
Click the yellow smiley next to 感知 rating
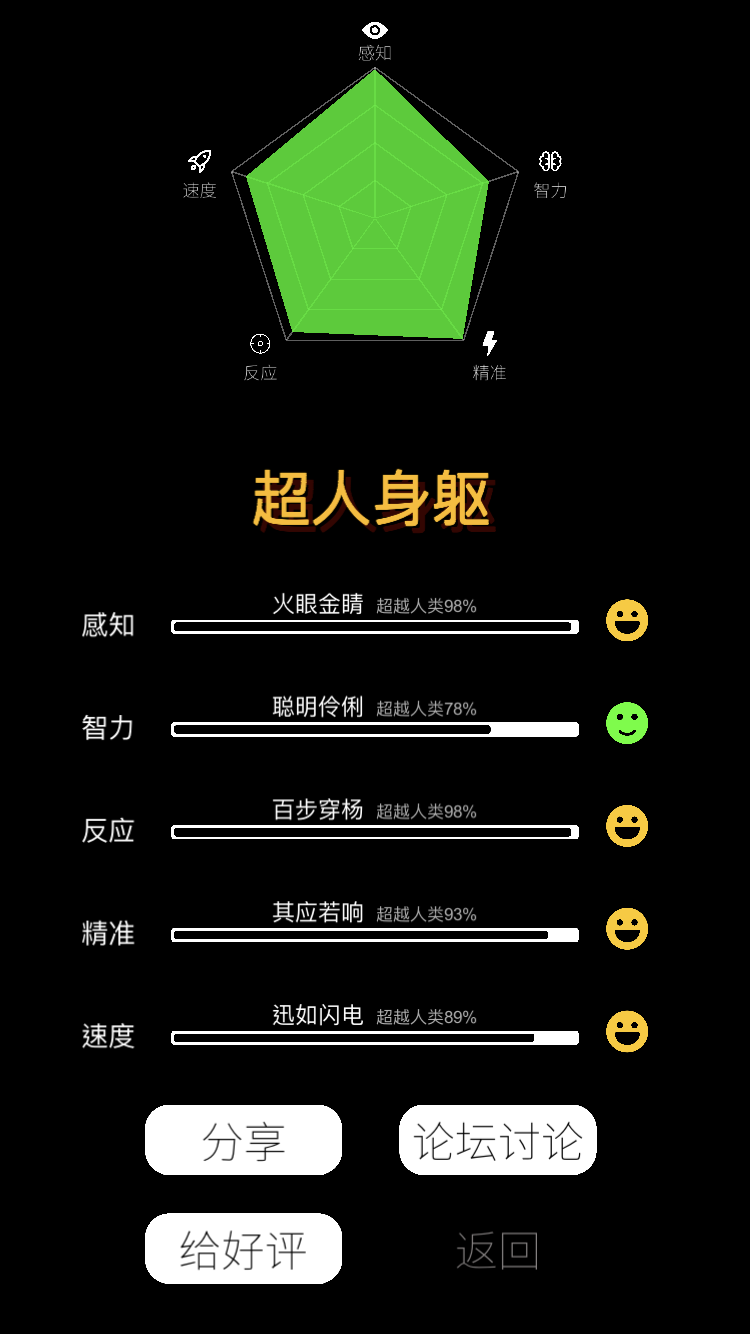(x=626, y=620)
